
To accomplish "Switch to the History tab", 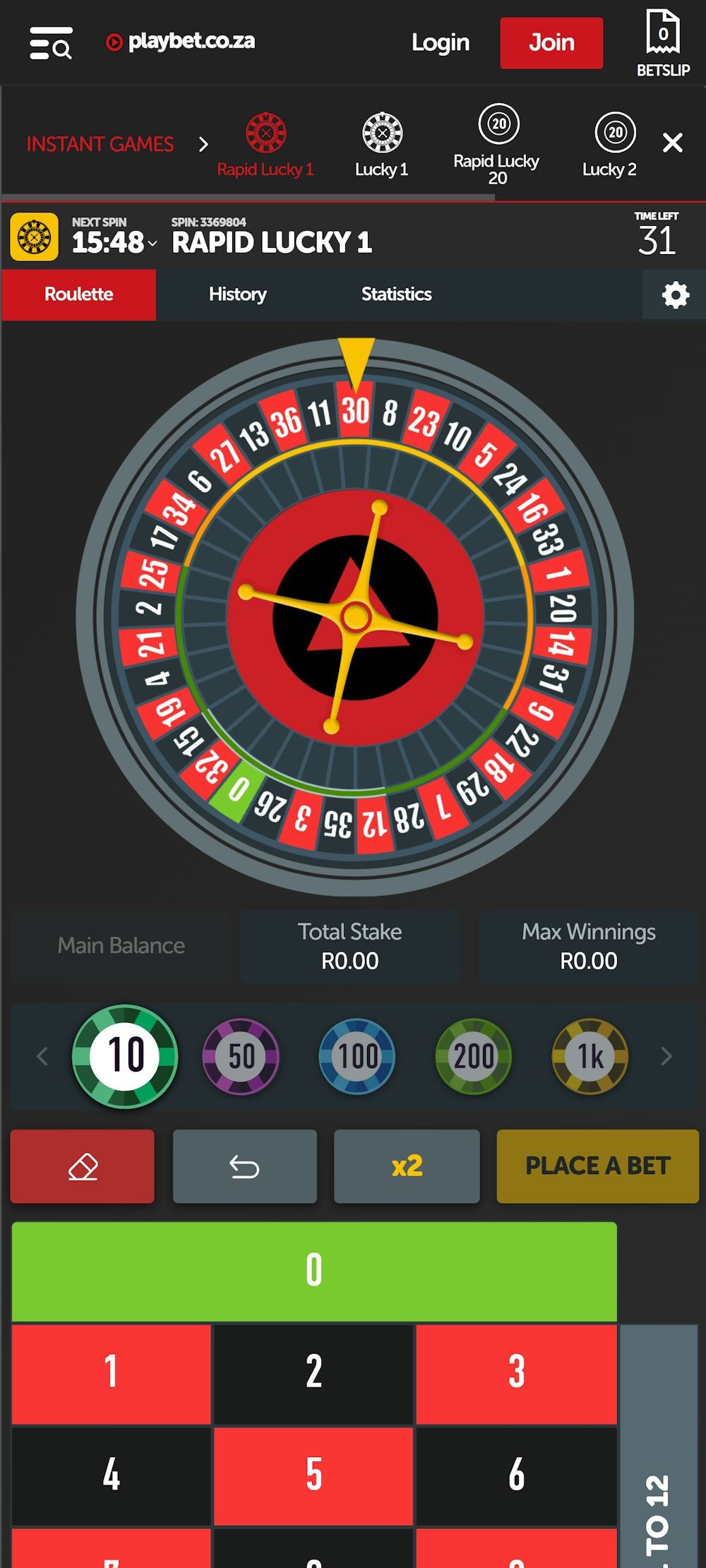I will (237, 294).
